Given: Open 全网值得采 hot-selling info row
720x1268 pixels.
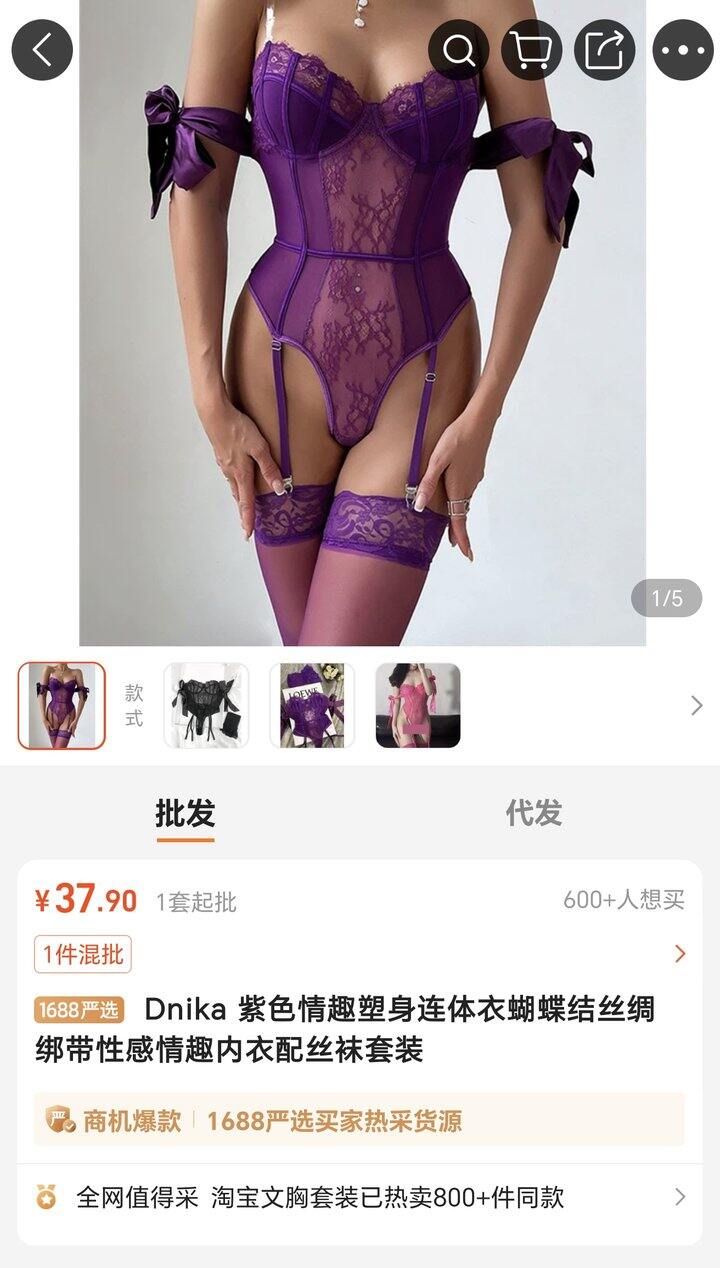Looking at the screenshot, I should (x=360, y=1197).
